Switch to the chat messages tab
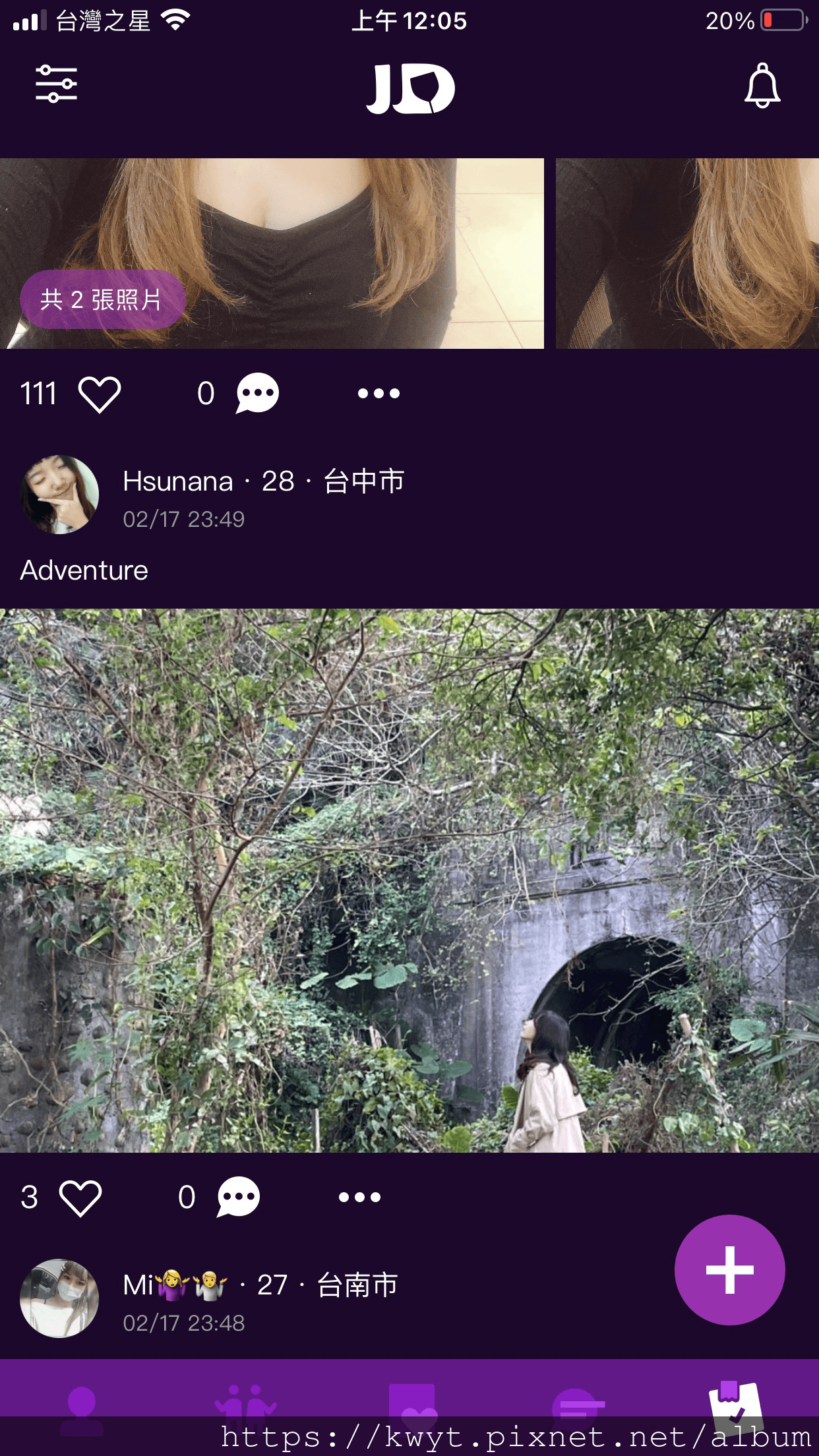 tap(576, 1406)
